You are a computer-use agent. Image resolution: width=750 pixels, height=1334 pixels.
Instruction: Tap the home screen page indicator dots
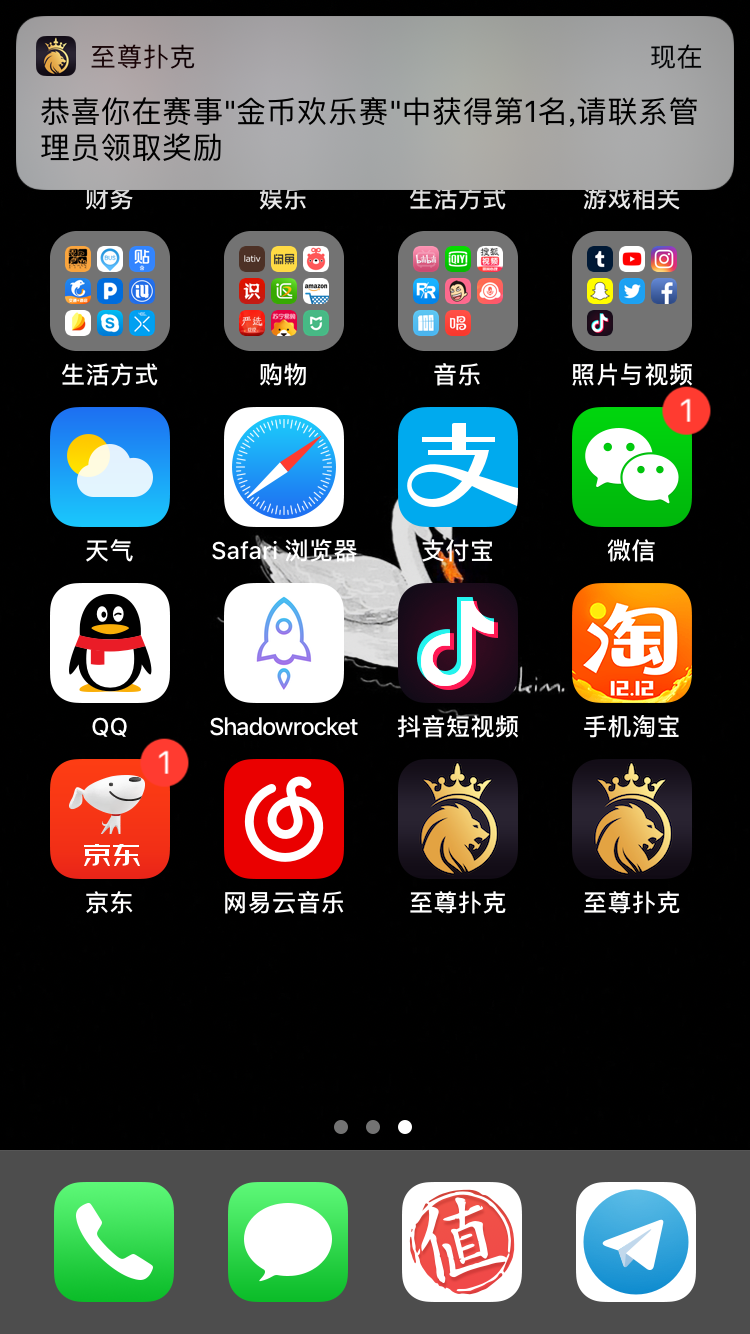click(373, 1127)
